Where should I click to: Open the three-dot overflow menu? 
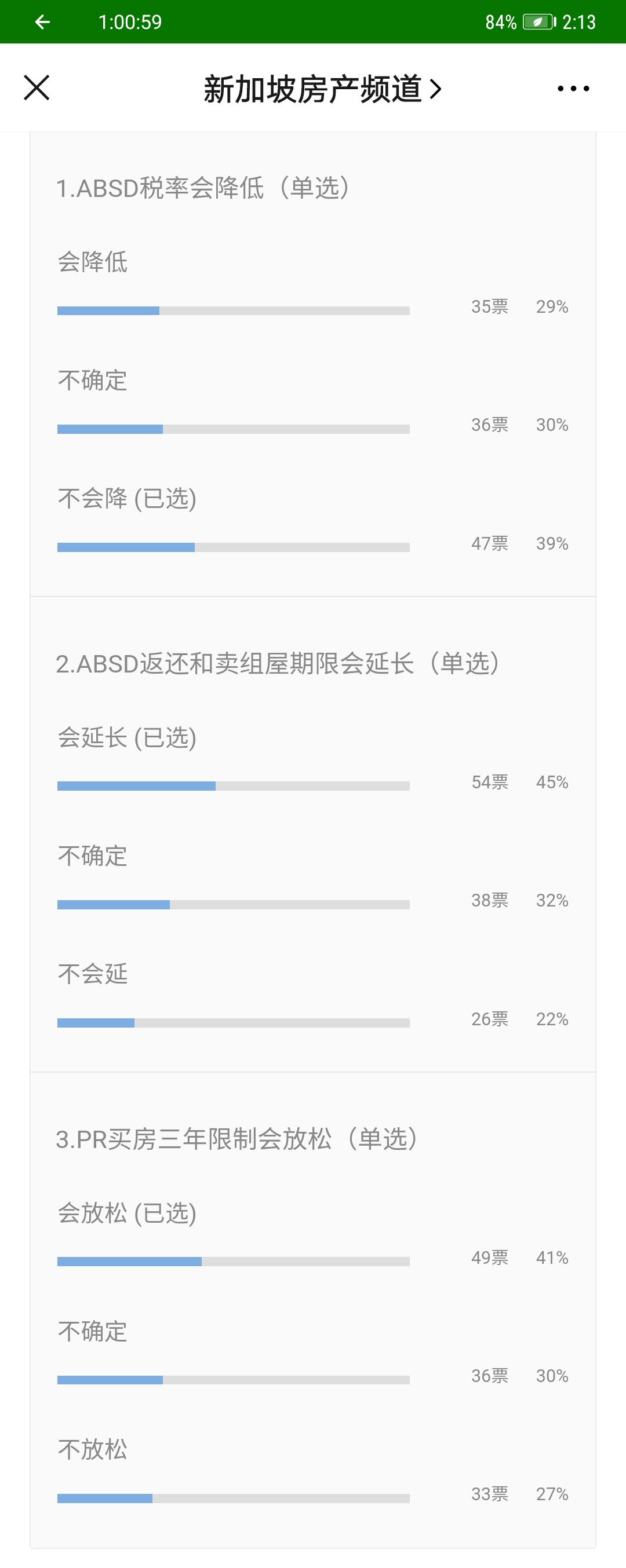[x=573, y=89]
